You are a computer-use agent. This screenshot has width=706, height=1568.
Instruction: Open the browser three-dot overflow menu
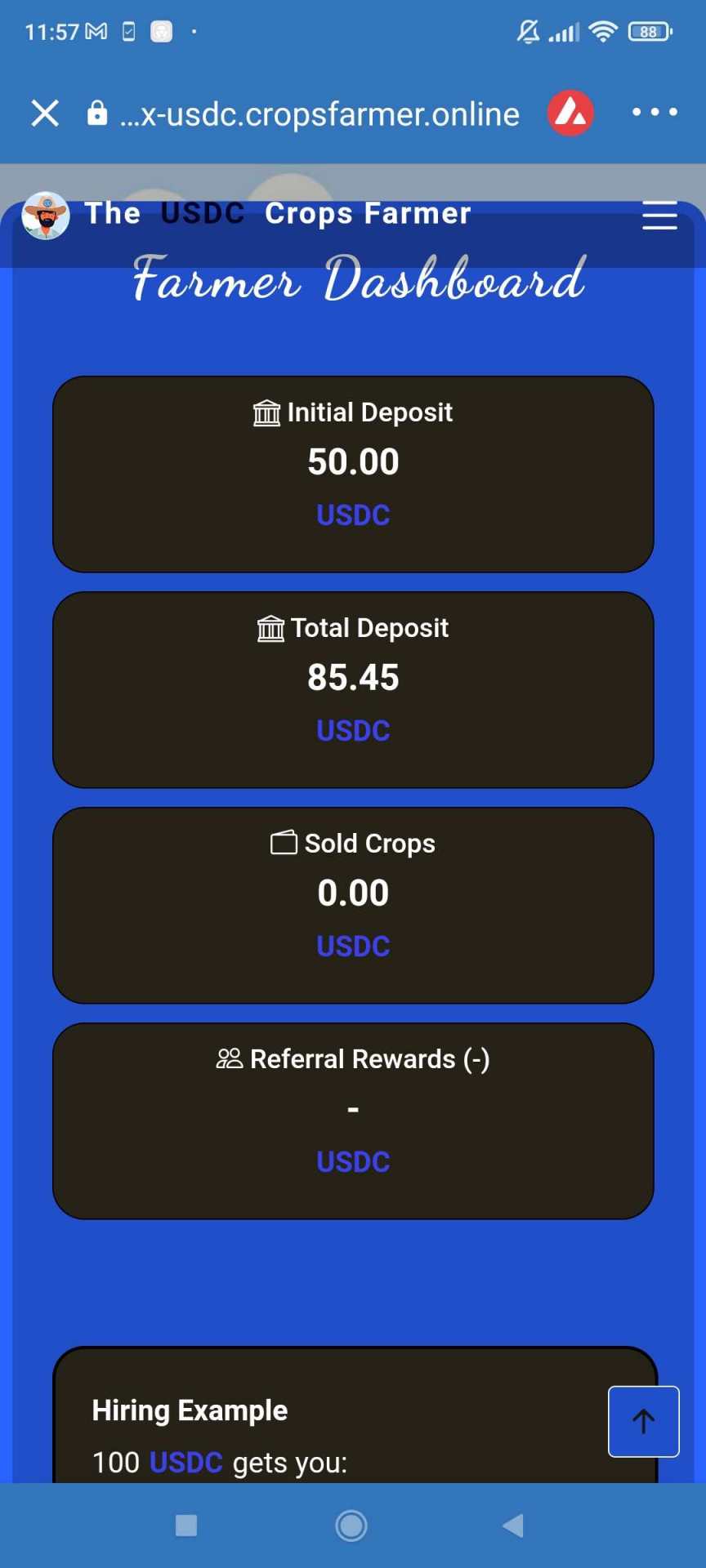pos(653,113)
